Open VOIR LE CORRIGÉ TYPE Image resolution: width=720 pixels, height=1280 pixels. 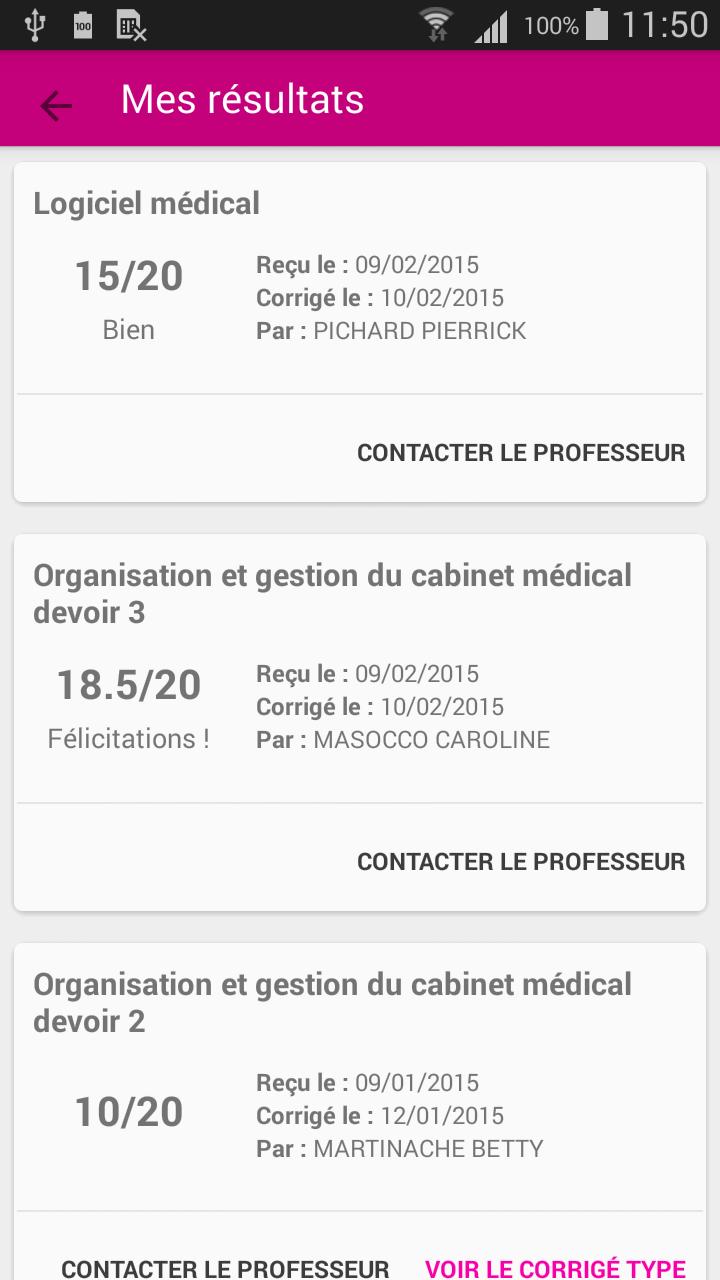pos(556,1266)
